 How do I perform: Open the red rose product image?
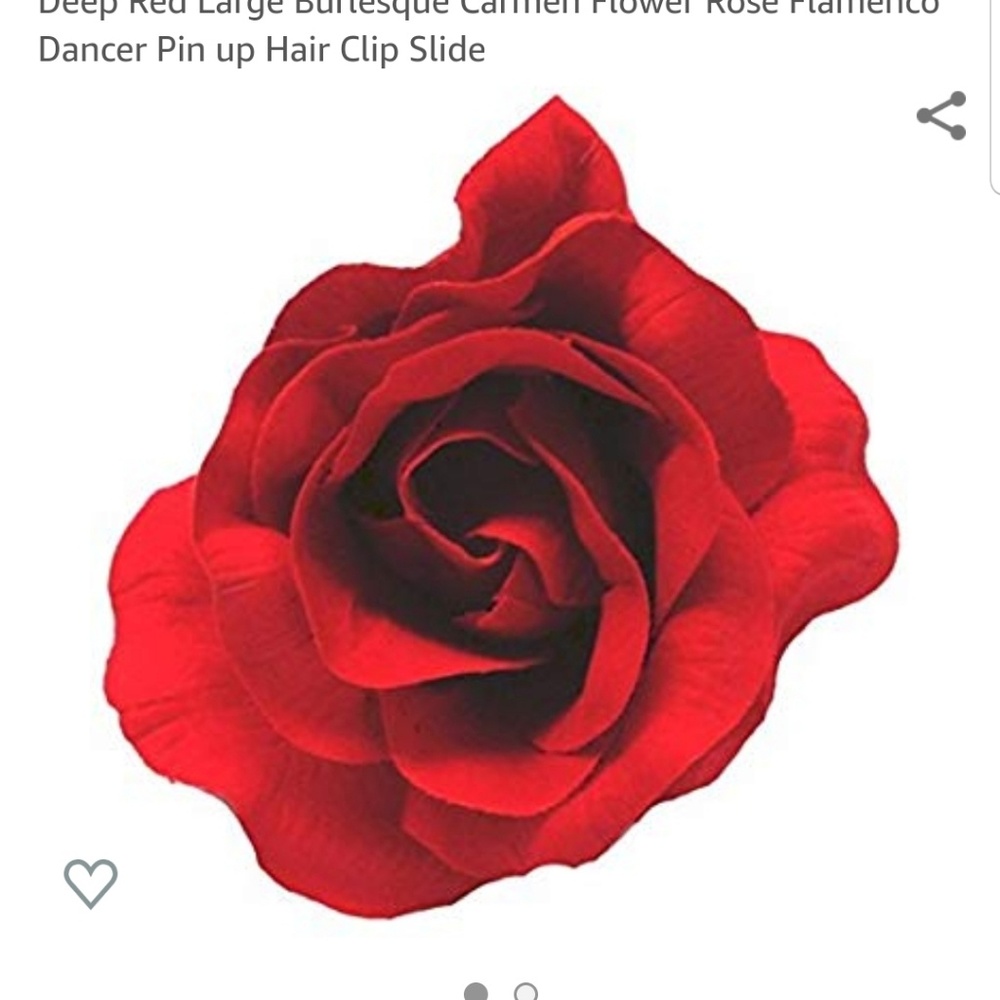500,520
